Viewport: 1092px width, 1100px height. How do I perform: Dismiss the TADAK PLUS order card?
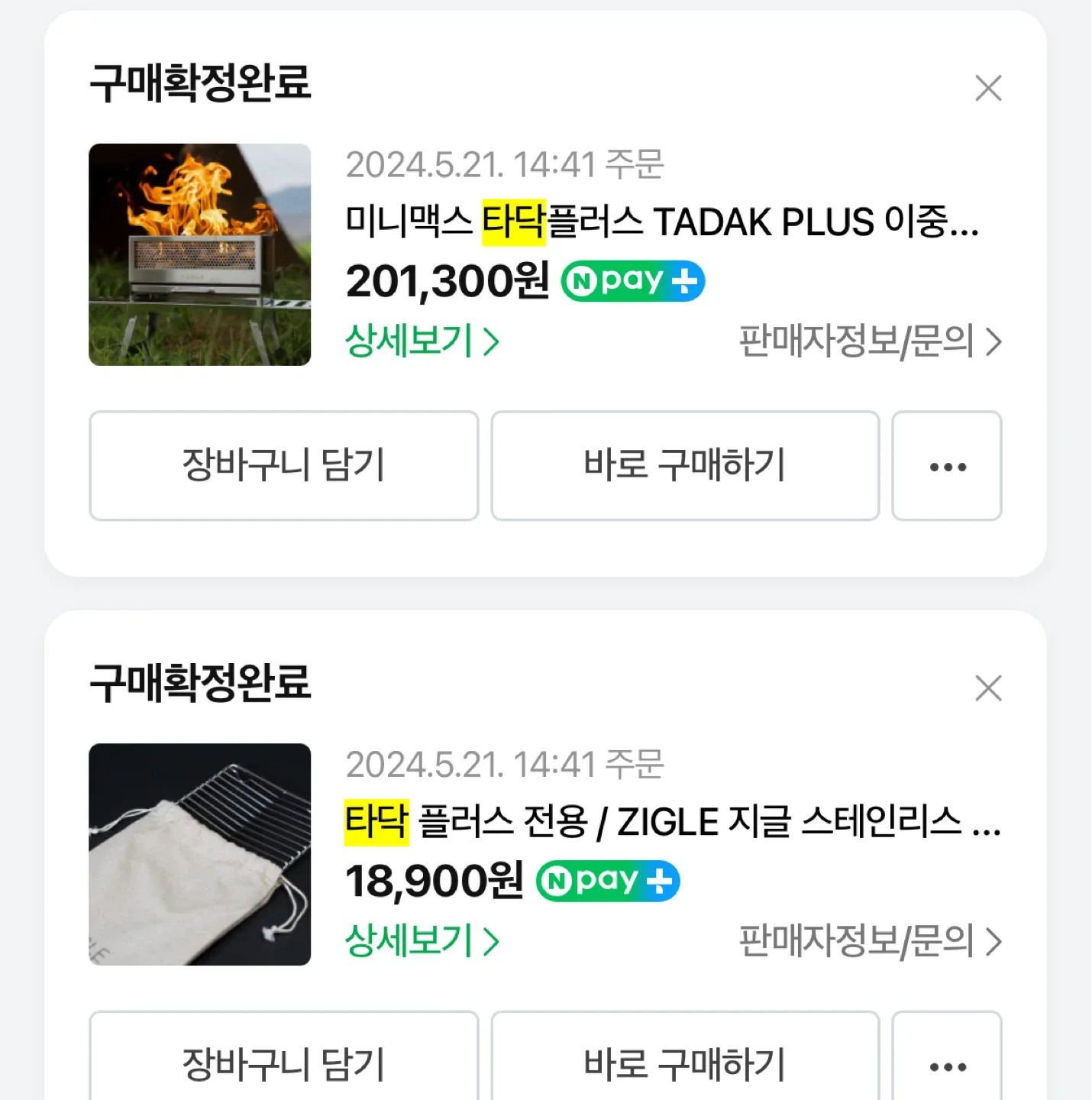click(988, 89)
